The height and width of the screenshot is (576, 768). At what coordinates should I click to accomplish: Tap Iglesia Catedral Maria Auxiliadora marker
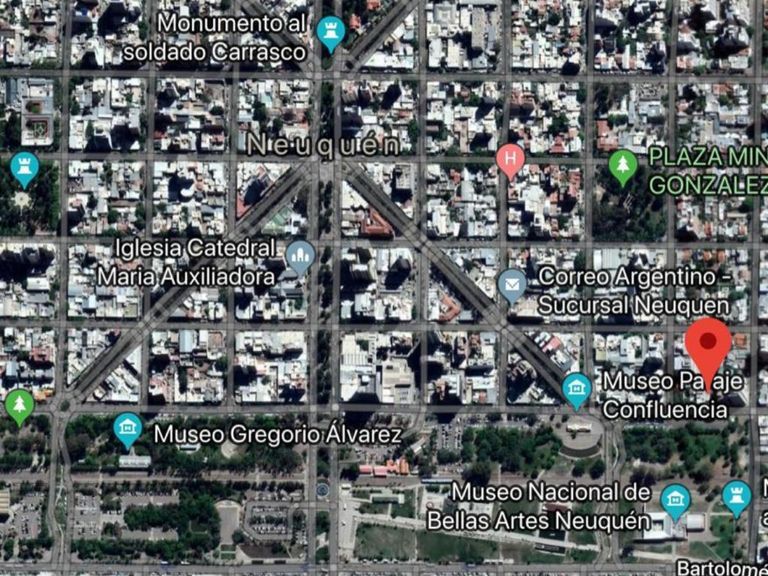299,258
